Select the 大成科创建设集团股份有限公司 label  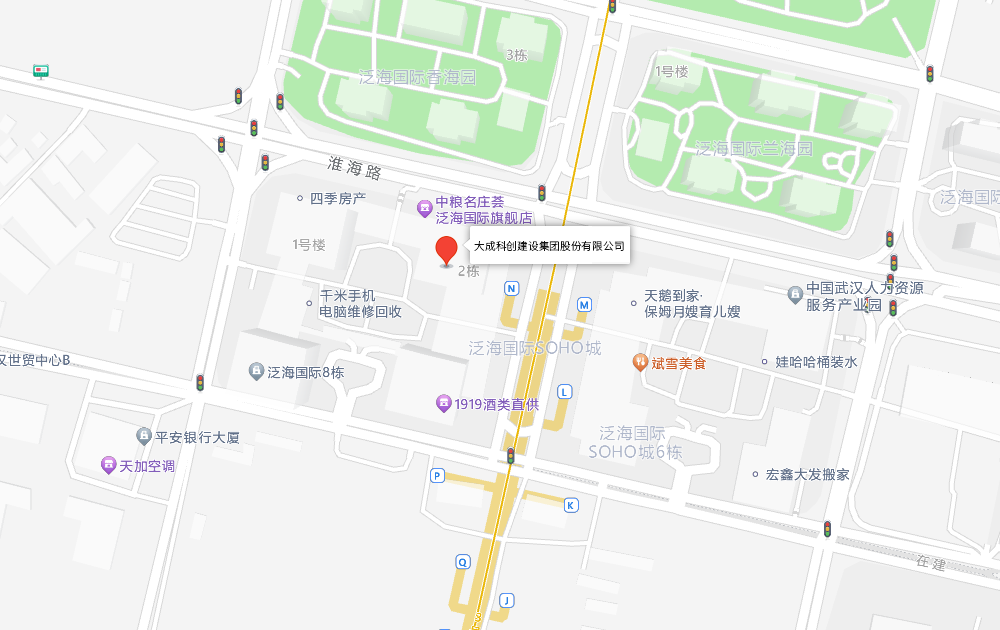click(x=549, y=246)
